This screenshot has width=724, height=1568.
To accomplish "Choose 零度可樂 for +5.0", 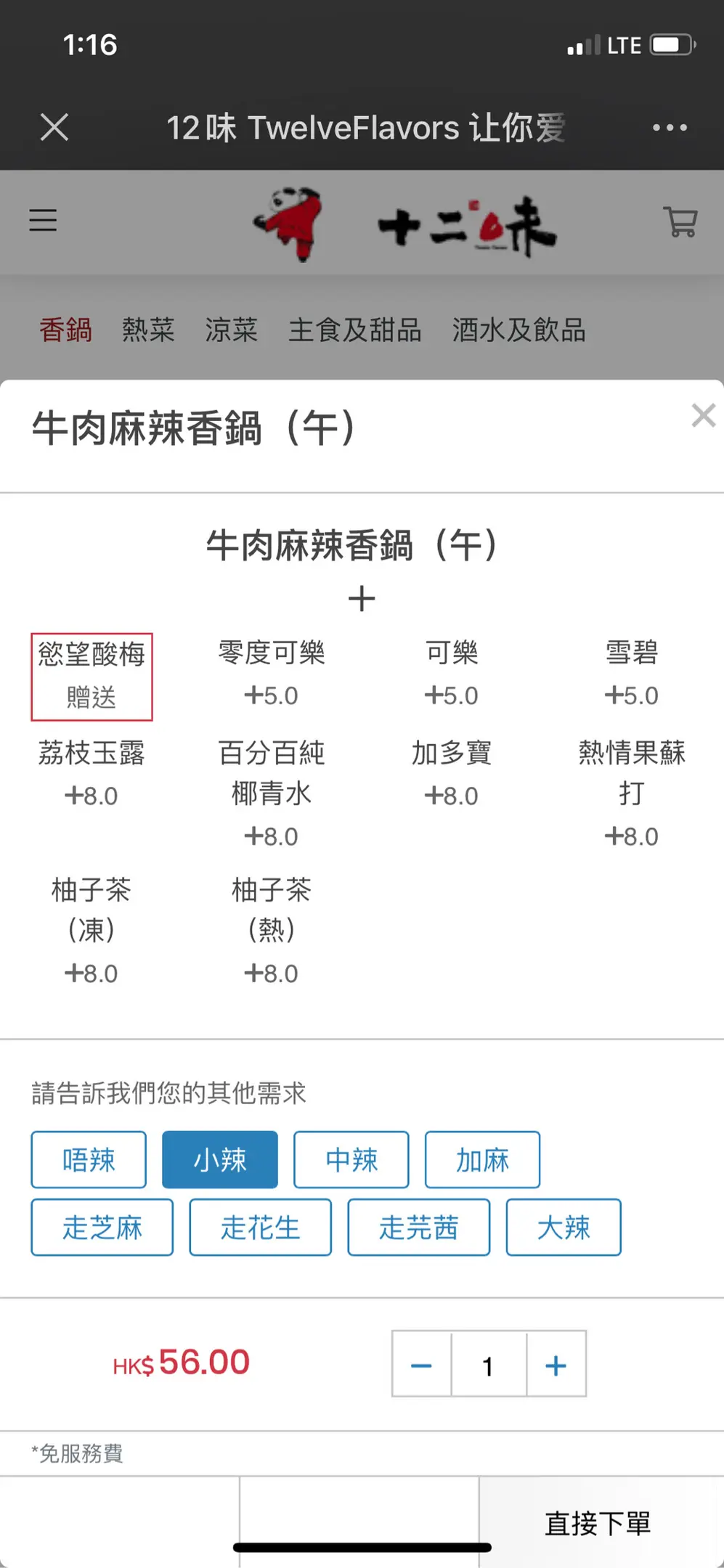I will click(x=272, y=674).
